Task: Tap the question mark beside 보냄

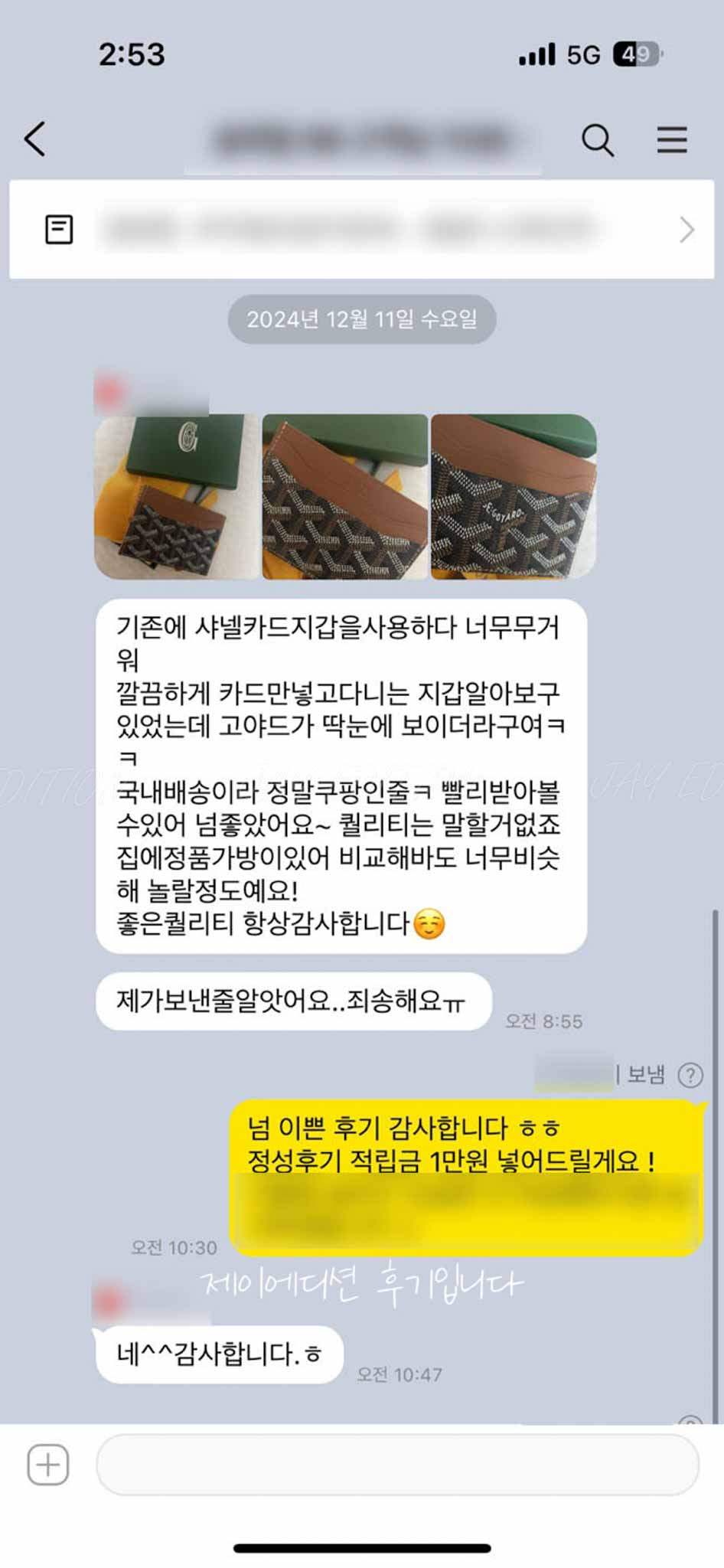Action: pos(690,1075)
